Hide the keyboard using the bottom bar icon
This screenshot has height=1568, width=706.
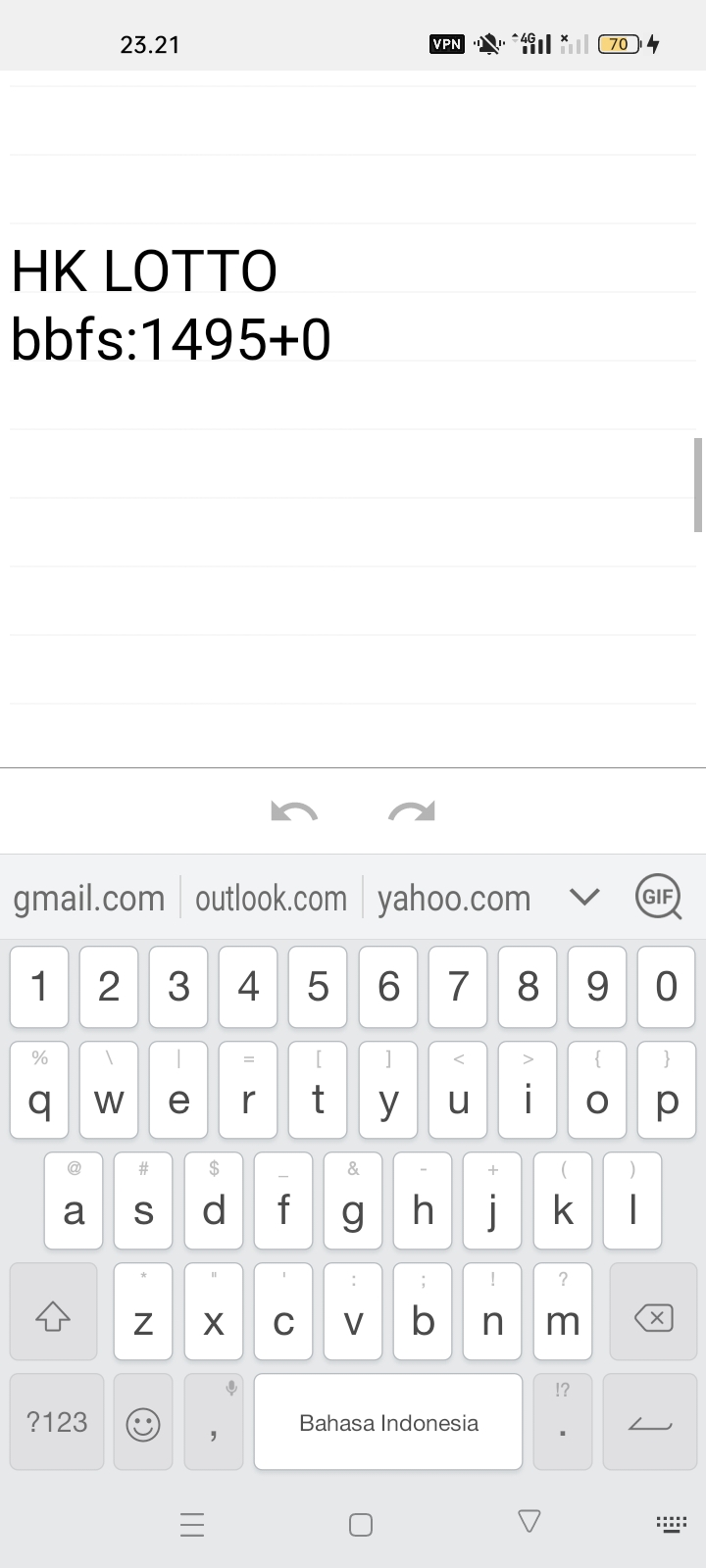pyautogui.click(x=672, y=1524)
